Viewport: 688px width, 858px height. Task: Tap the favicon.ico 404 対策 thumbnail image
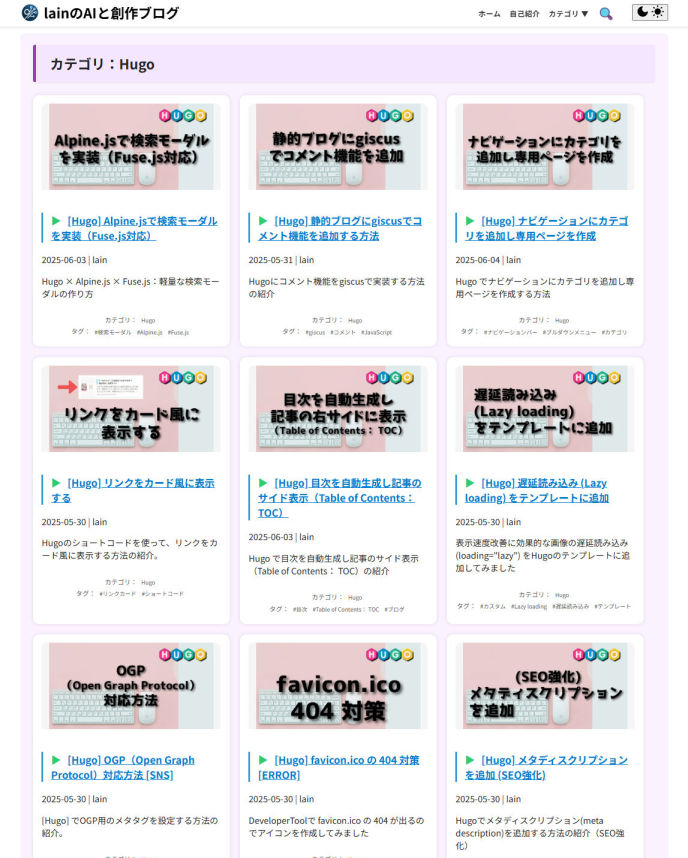[x=338, y=686]
